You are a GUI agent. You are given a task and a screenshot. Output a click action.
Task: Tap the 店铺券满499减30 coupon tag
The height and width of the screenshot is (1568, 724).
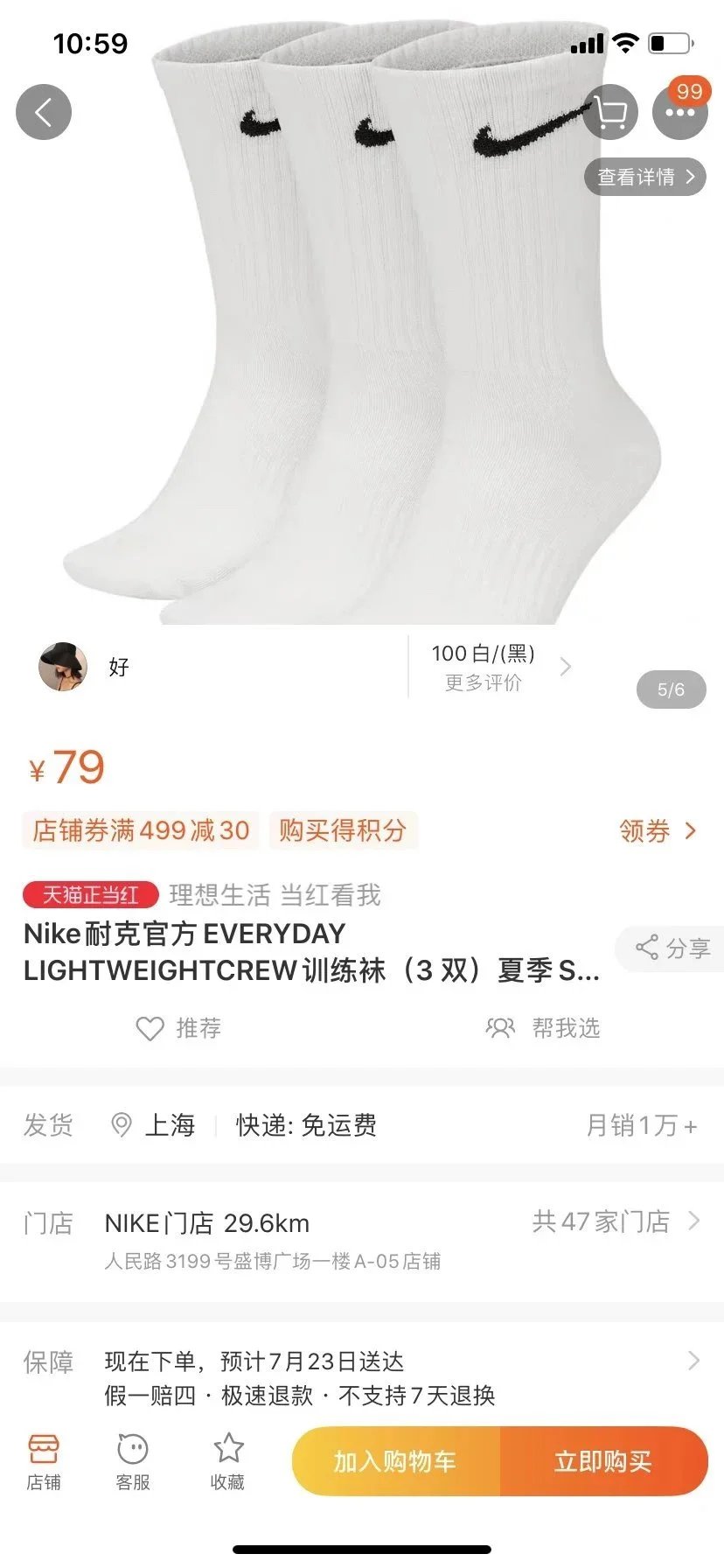[141, 830]
